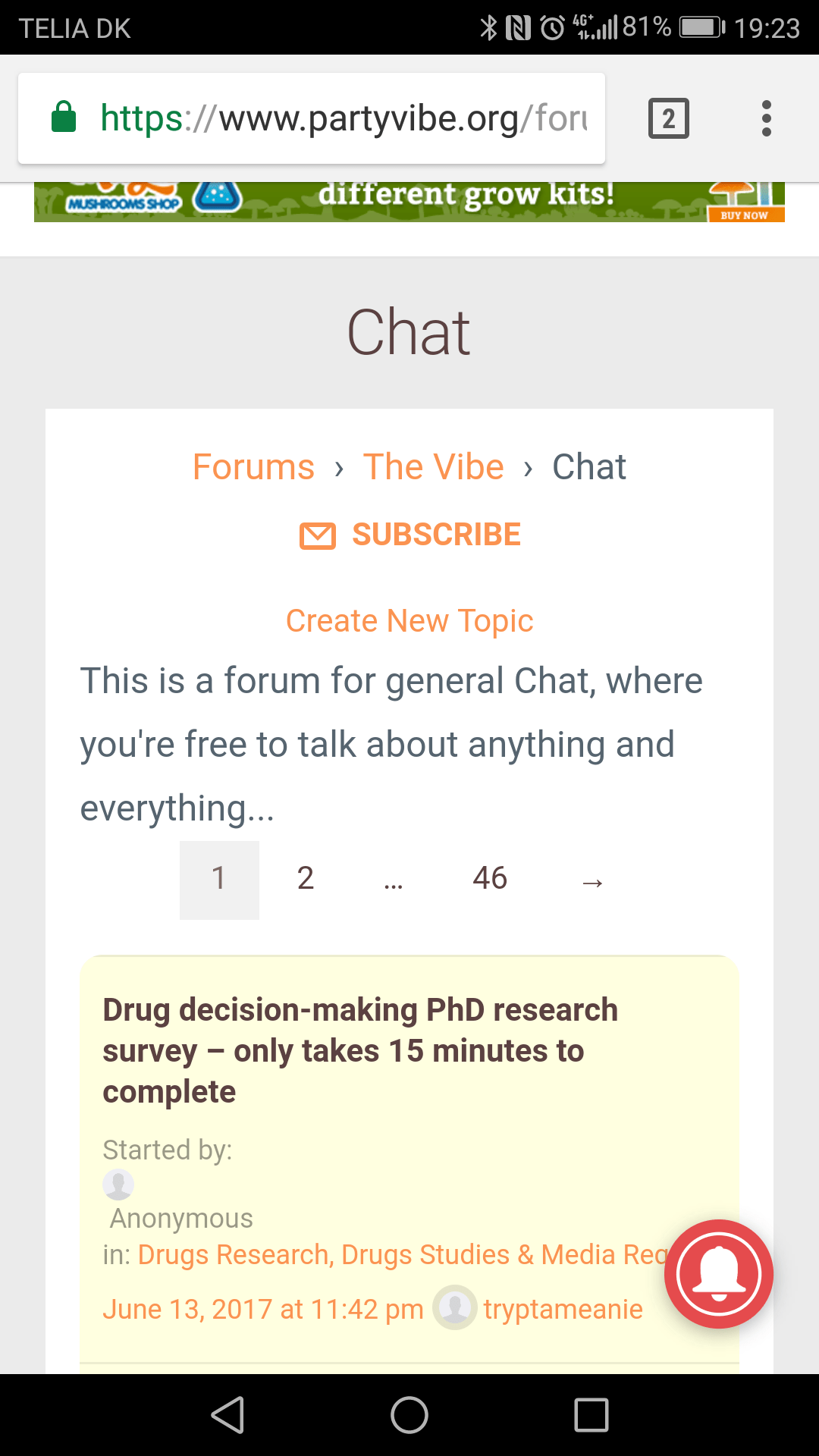Image resolution: width=819 pixels, height=1456 pixels.
Task: Create a new topic
Action: pos(409,620)
